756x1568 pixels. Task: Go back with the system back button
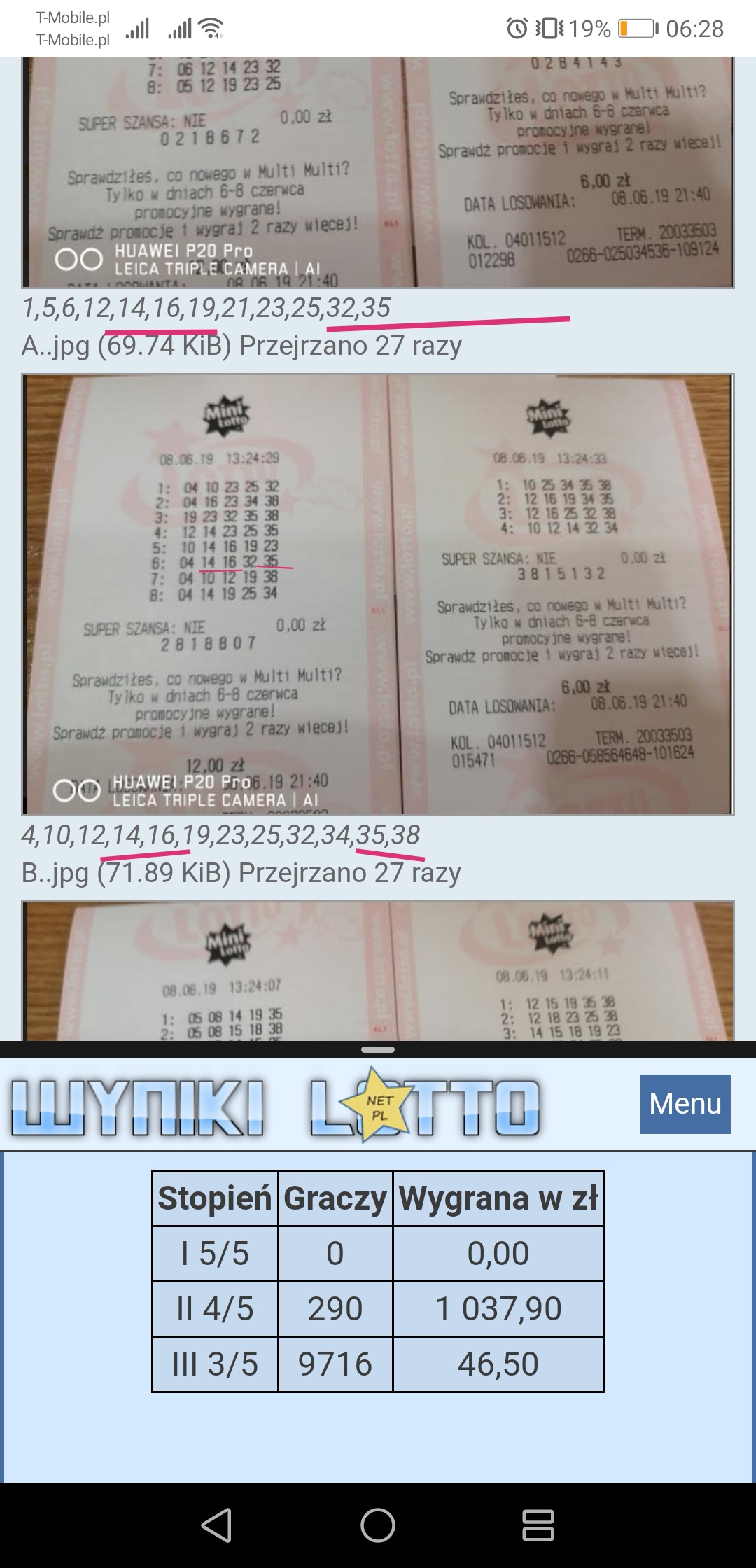point(217,1525)
